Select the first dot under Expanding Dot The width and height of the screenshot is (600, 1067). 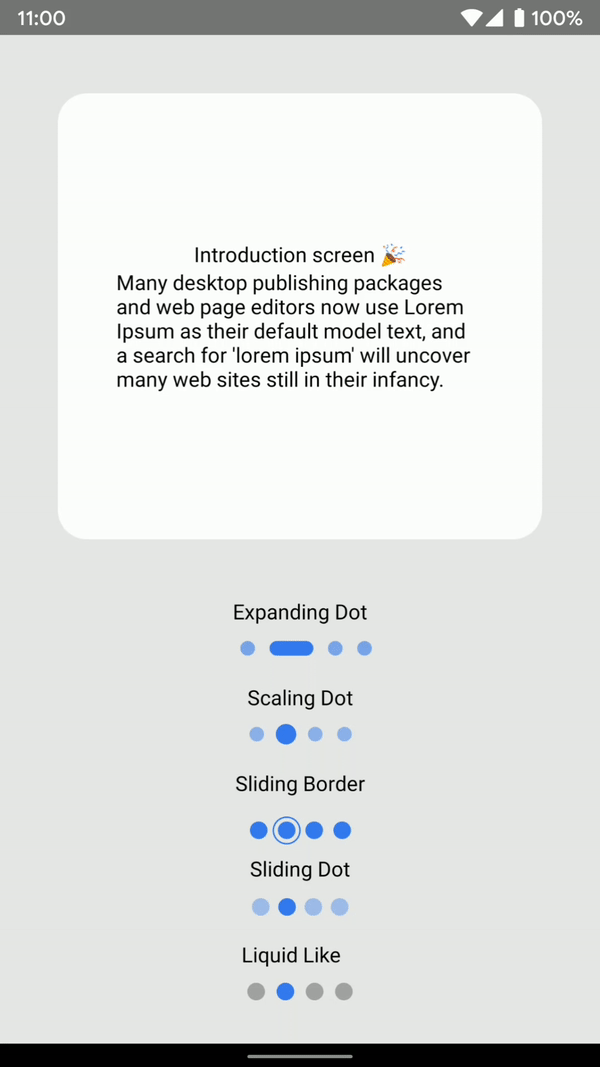point(248,649)
